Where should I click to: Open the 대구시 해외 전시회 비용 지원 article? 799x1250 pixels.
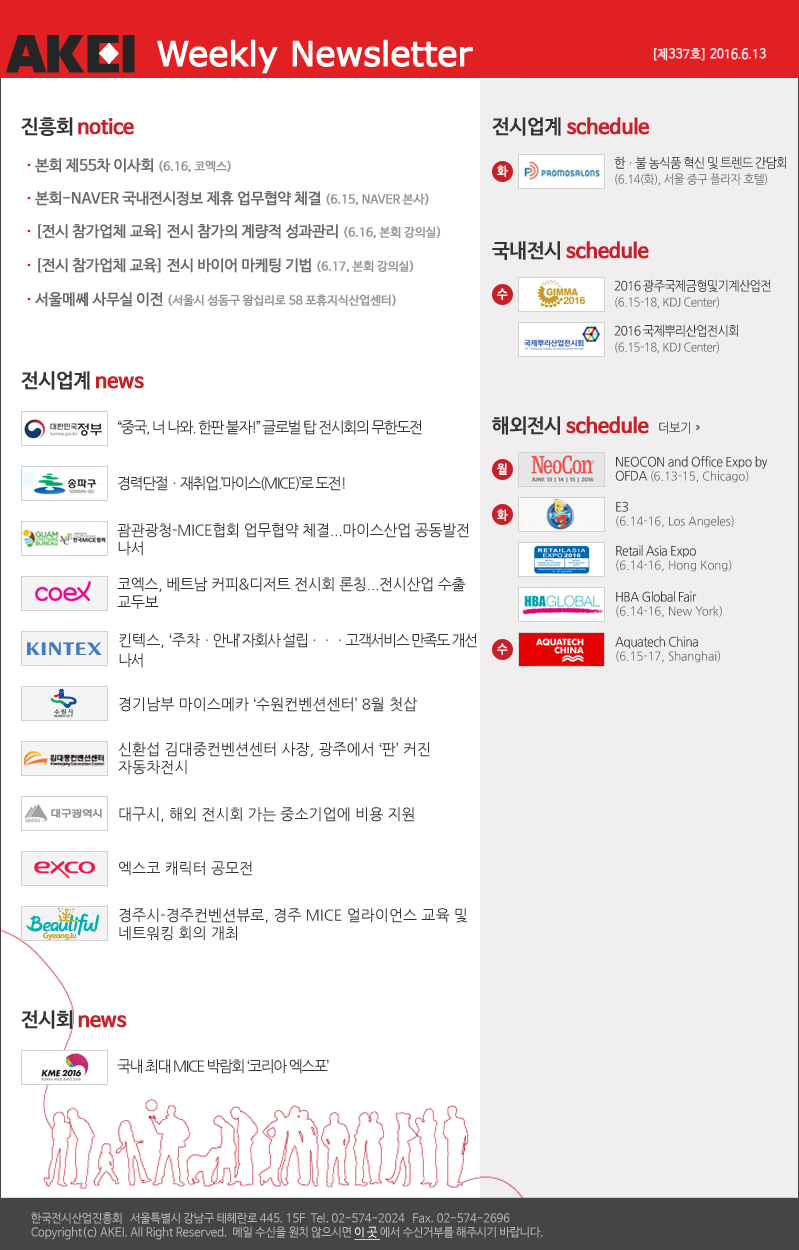266,814
